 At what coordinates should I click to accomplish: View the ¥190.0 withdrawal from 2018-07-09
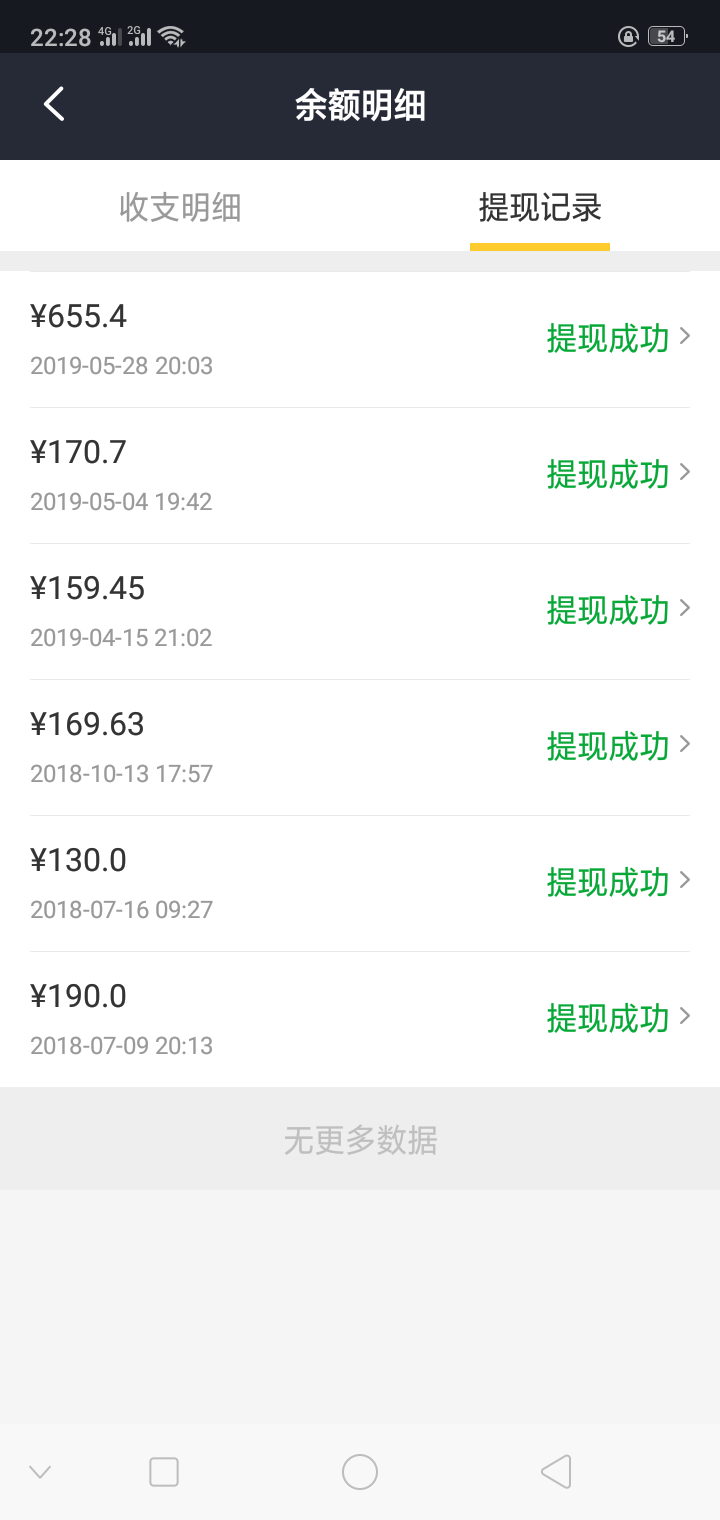click(360, 1020)
